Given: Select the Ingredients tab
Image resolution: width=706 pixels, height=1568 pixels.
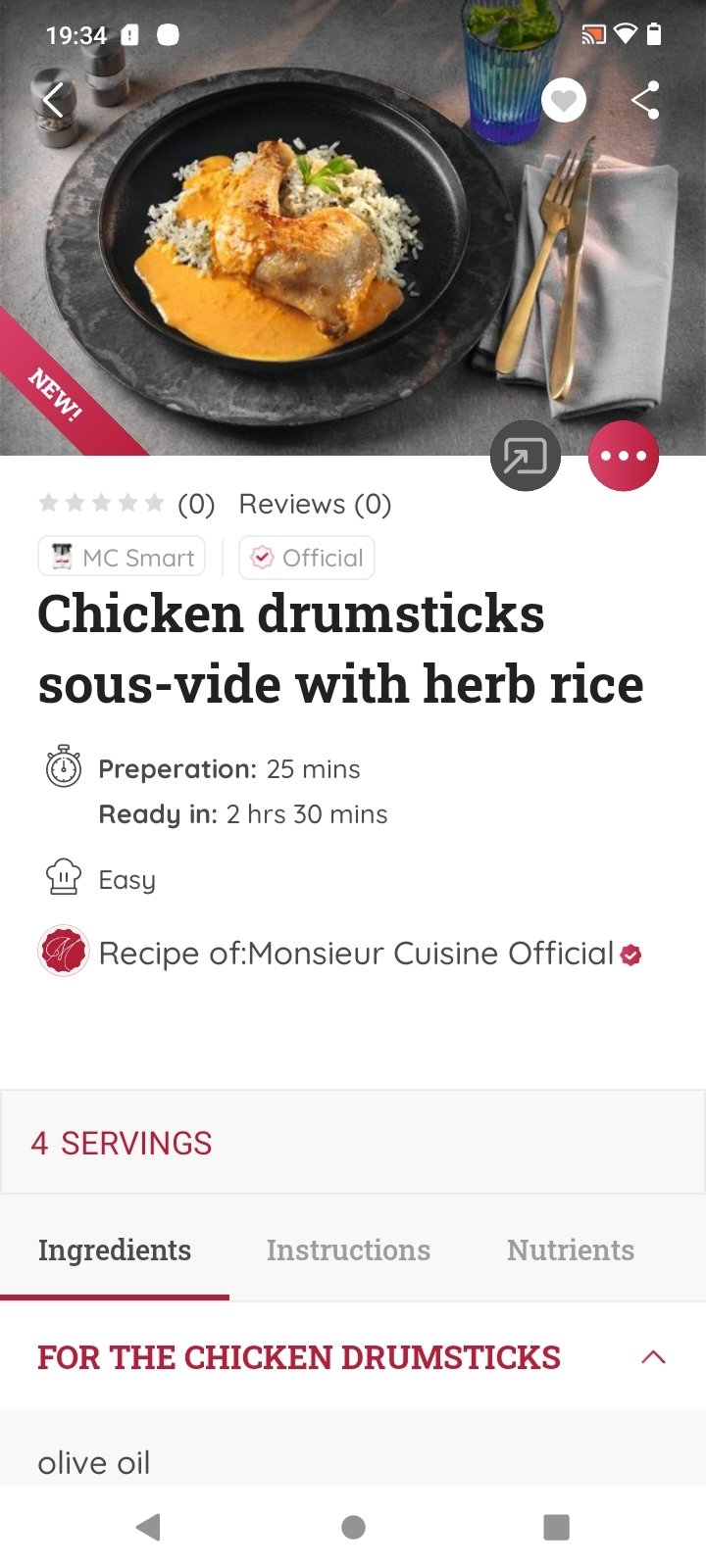Looking at the screenshot, I should 115,1250.
